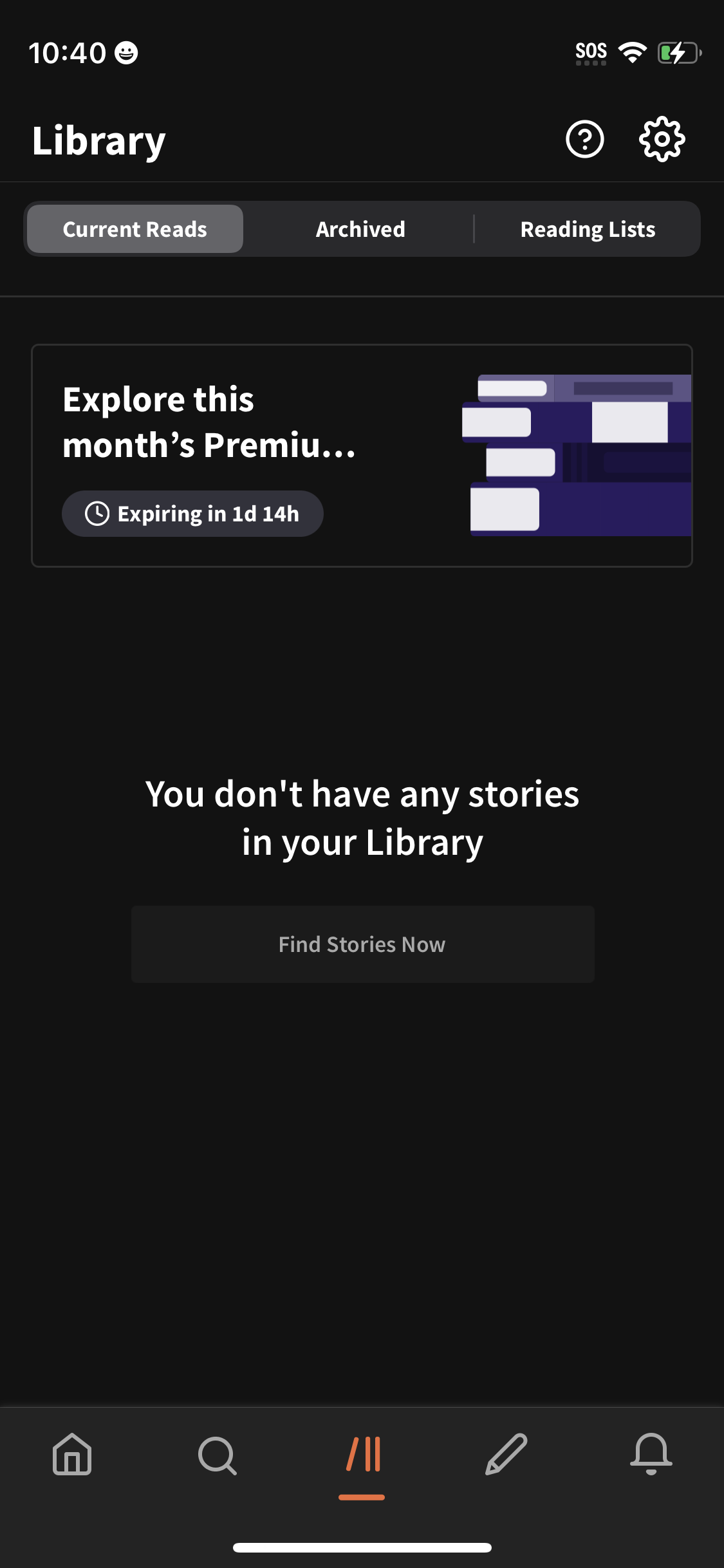The image size is (724, 1568).
Task: Open Library settings via gear icon
Action: pyautogui.click(x=662, y=138)
